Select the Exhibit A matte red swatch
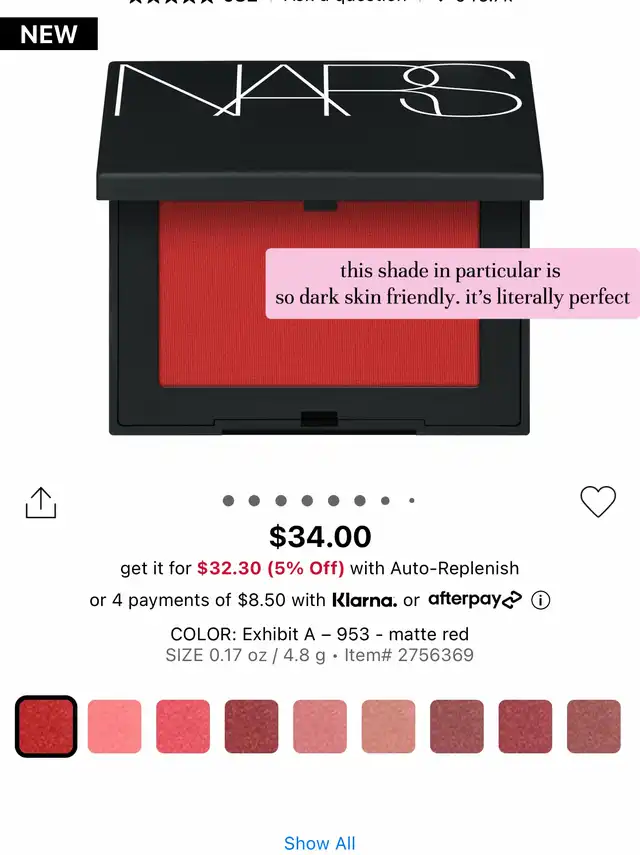 click(x=46, y=726)
